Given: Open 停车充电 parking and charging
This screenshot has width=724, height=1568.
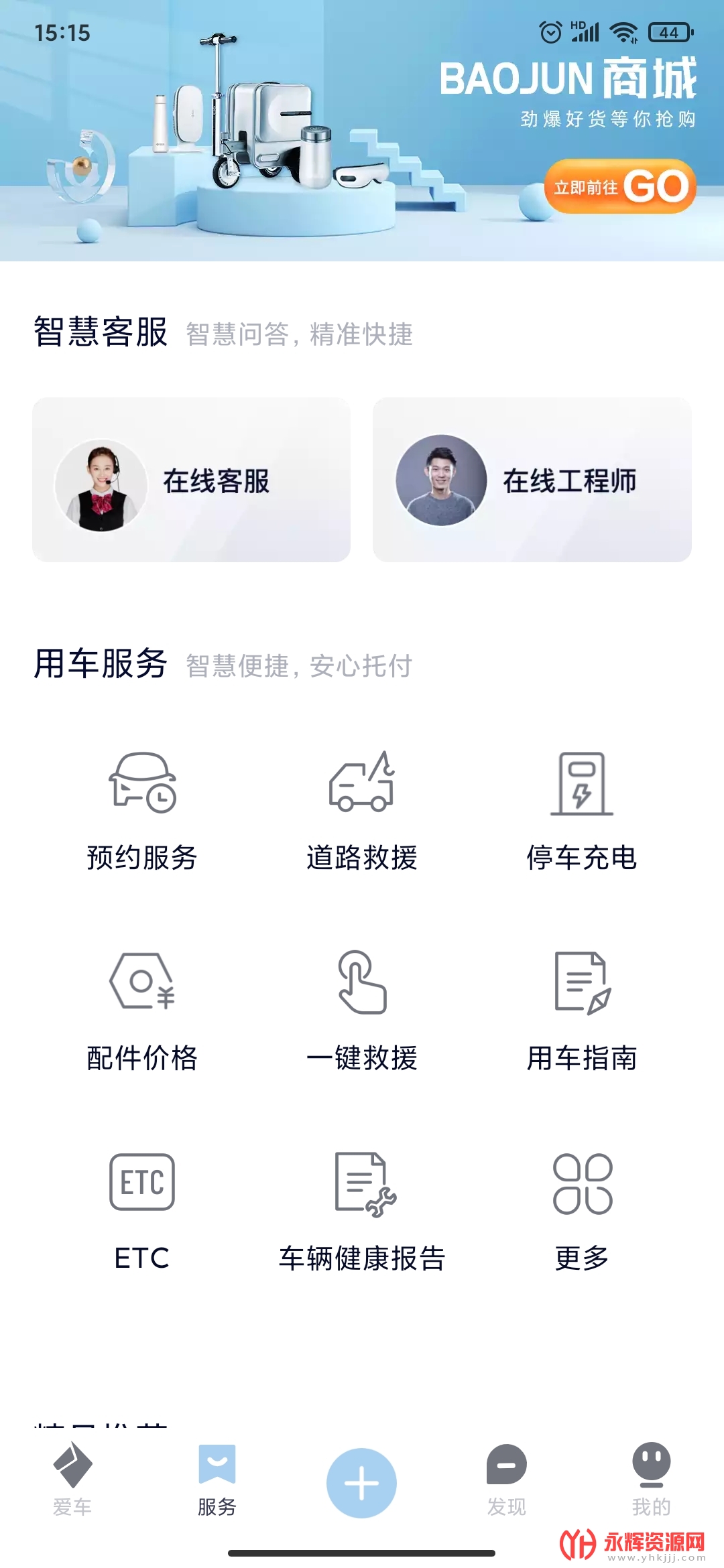Looking at the screenshot, I should 581,809.
